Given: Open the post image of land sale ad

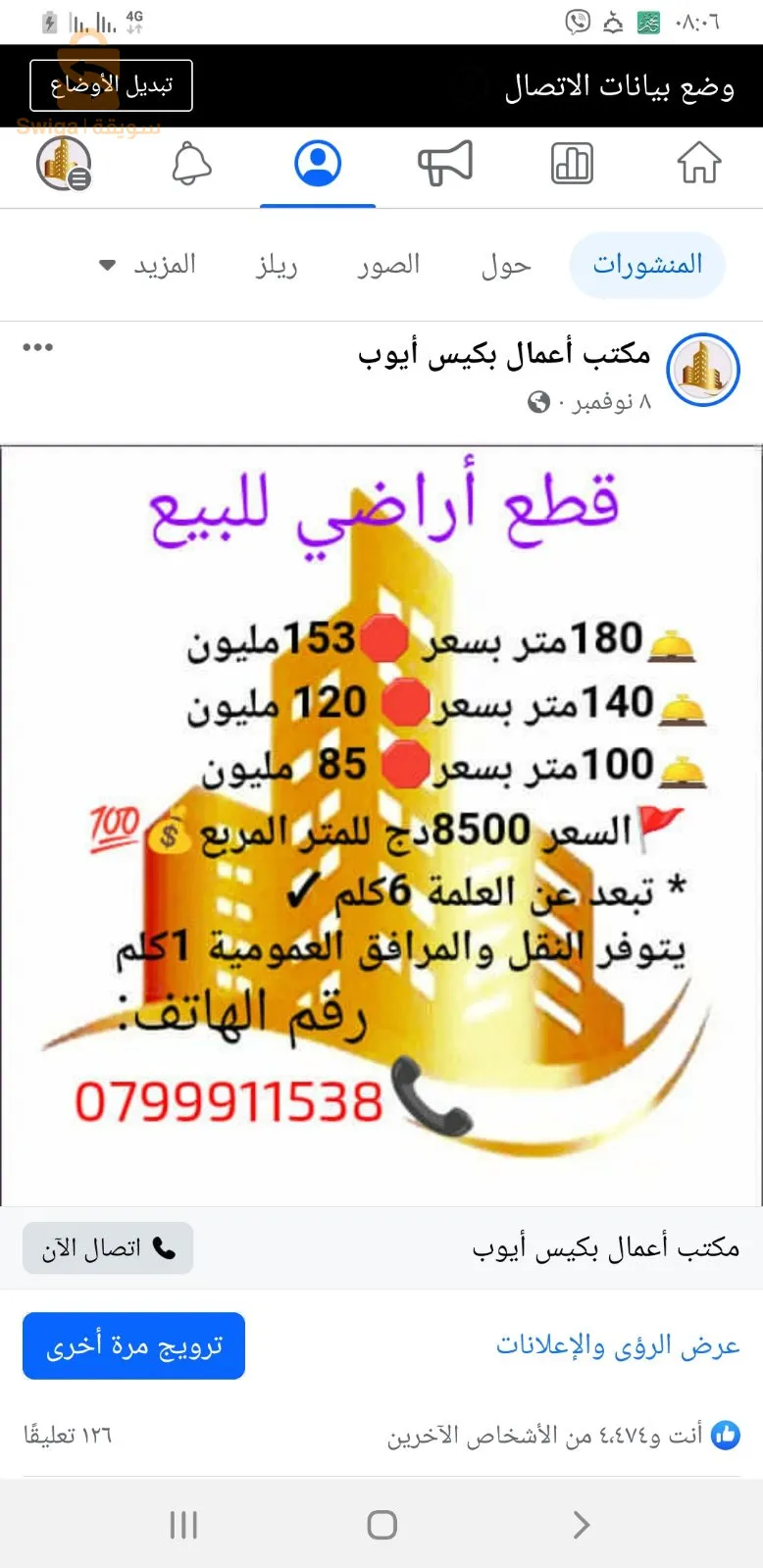Looking at the screenshot, I should tap(381, 824).
